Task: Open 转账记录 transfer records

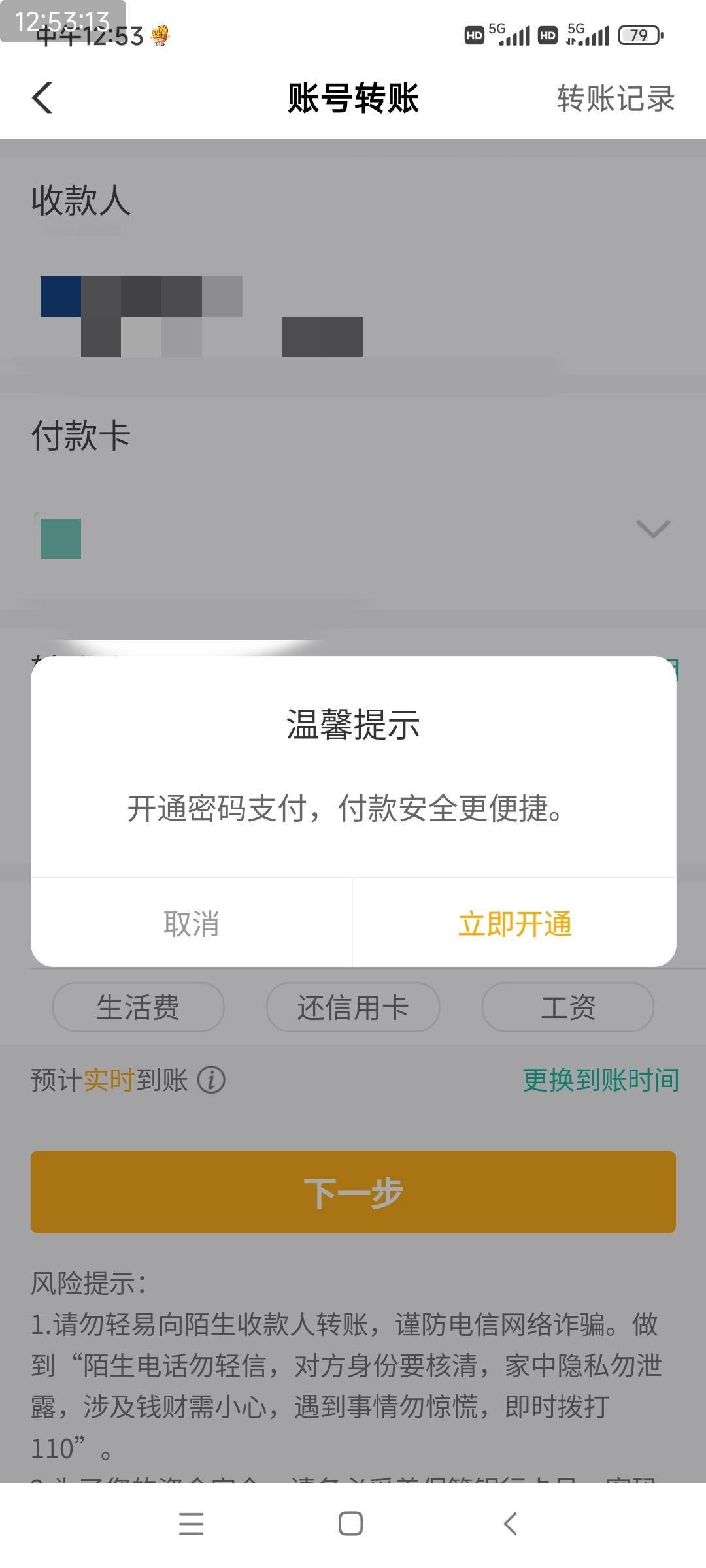Action: coord(615,99)
